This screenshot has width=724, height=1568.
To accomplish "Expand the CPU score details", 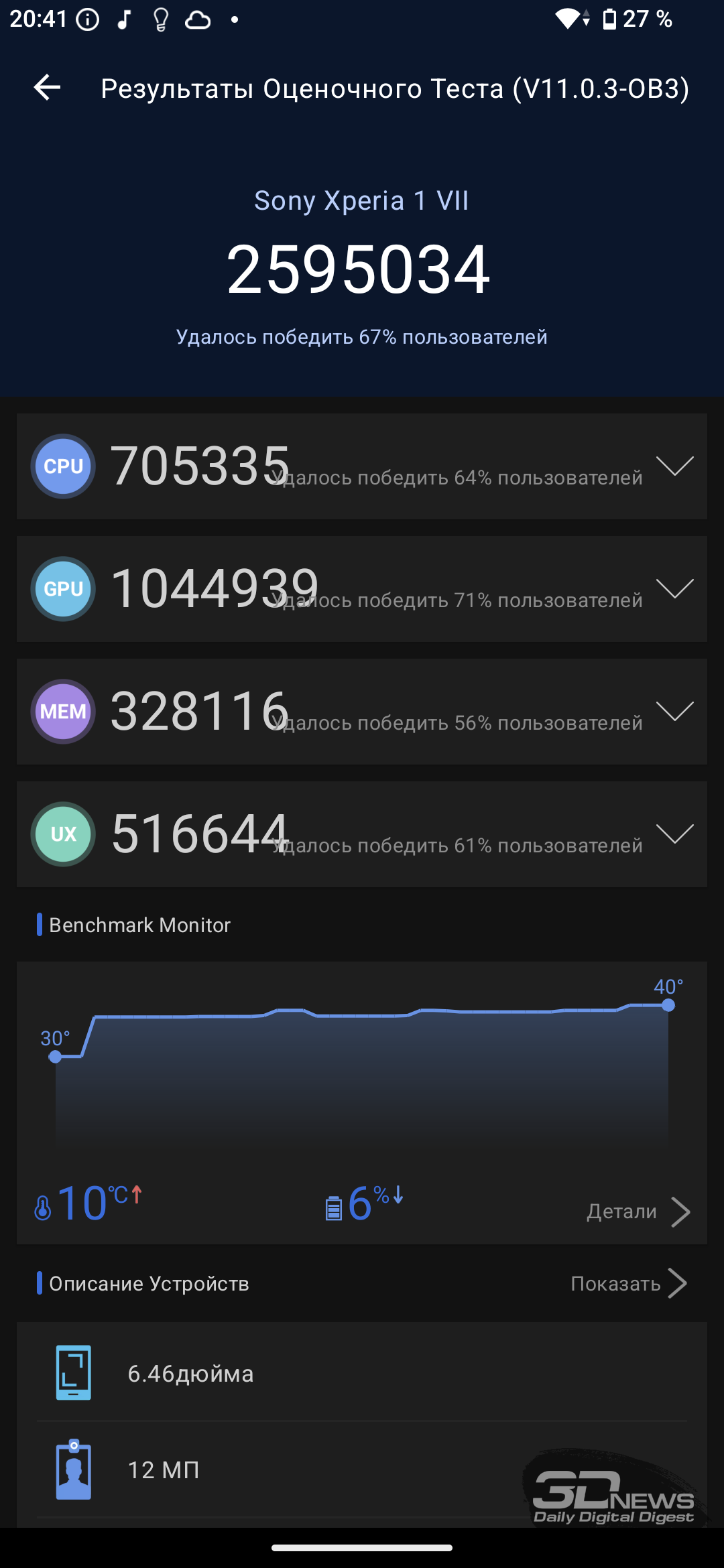I will (674, 466).
